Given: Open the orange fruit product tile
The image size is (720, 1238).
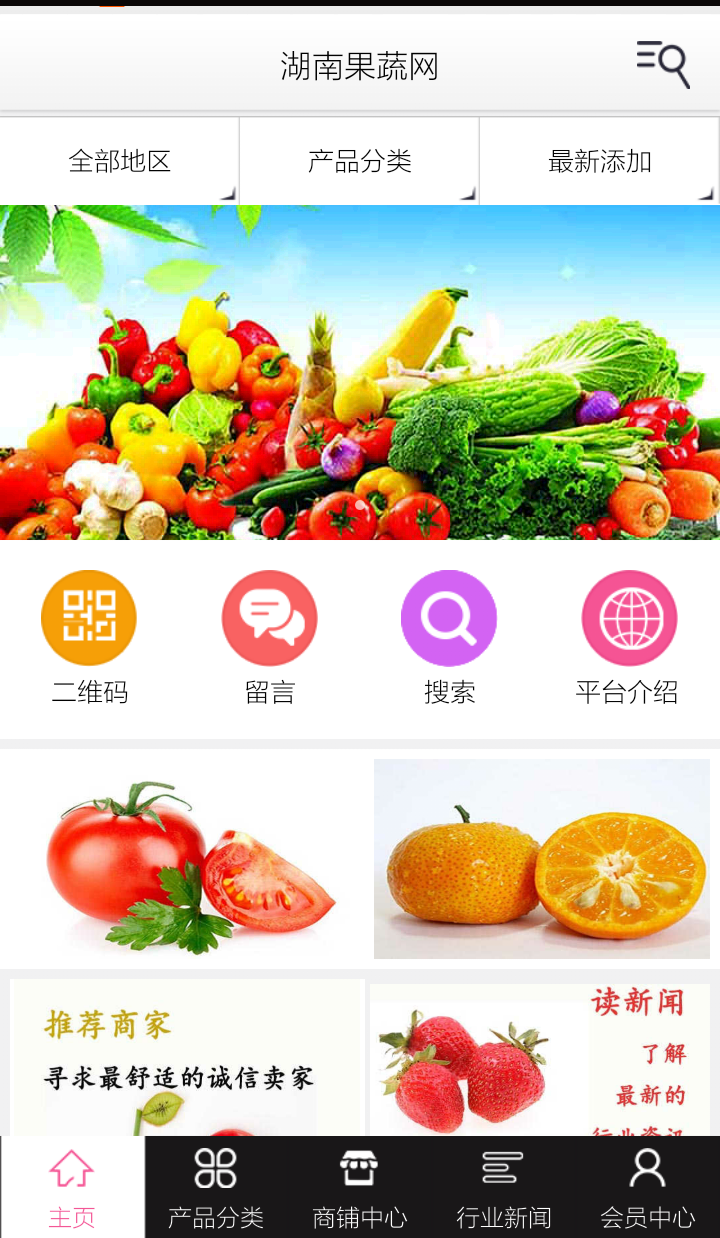Looking at the screenshot, I should coord(542,859).
